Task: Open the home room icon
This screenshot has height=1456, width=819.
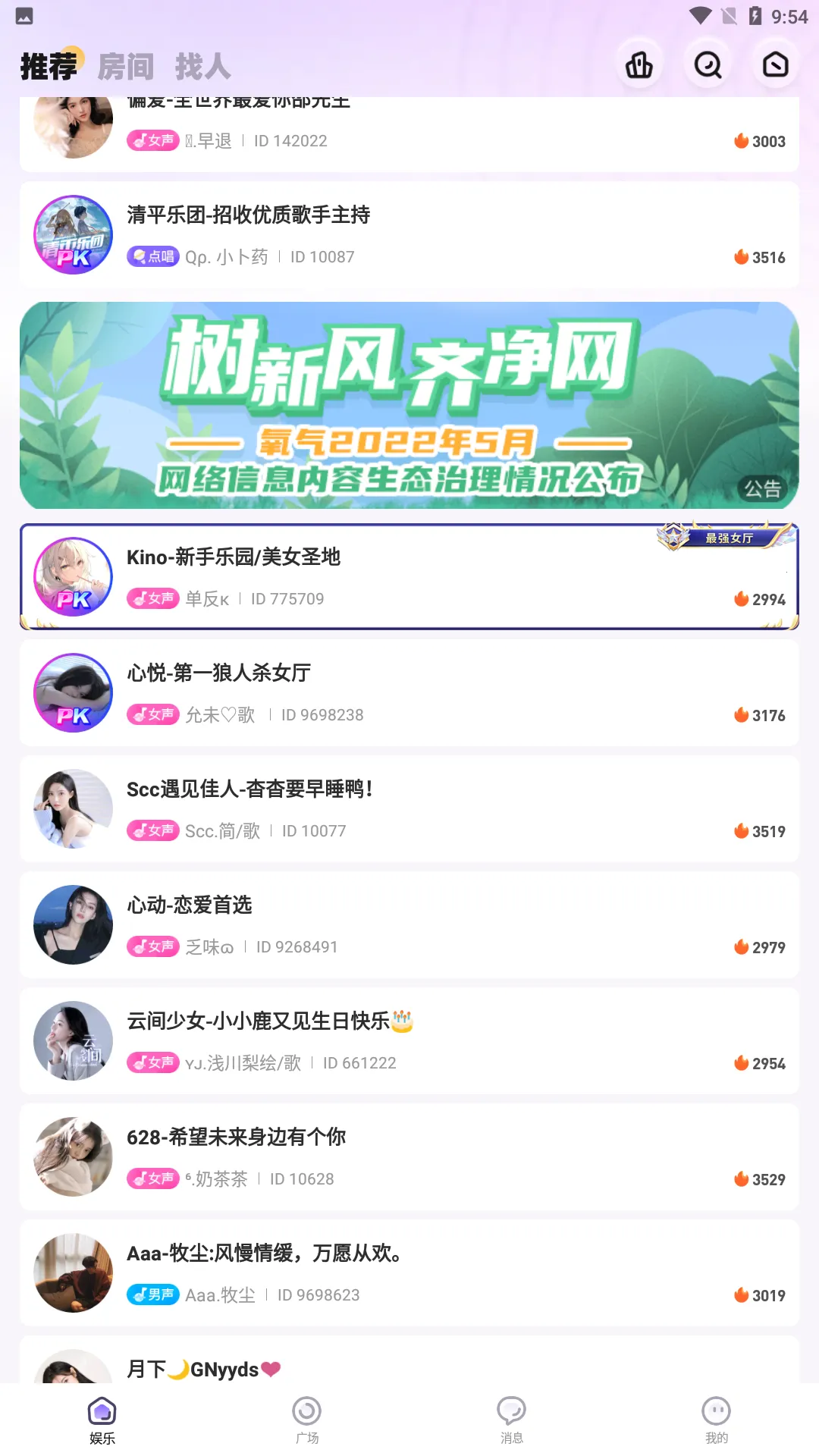Action: (775, 65)
